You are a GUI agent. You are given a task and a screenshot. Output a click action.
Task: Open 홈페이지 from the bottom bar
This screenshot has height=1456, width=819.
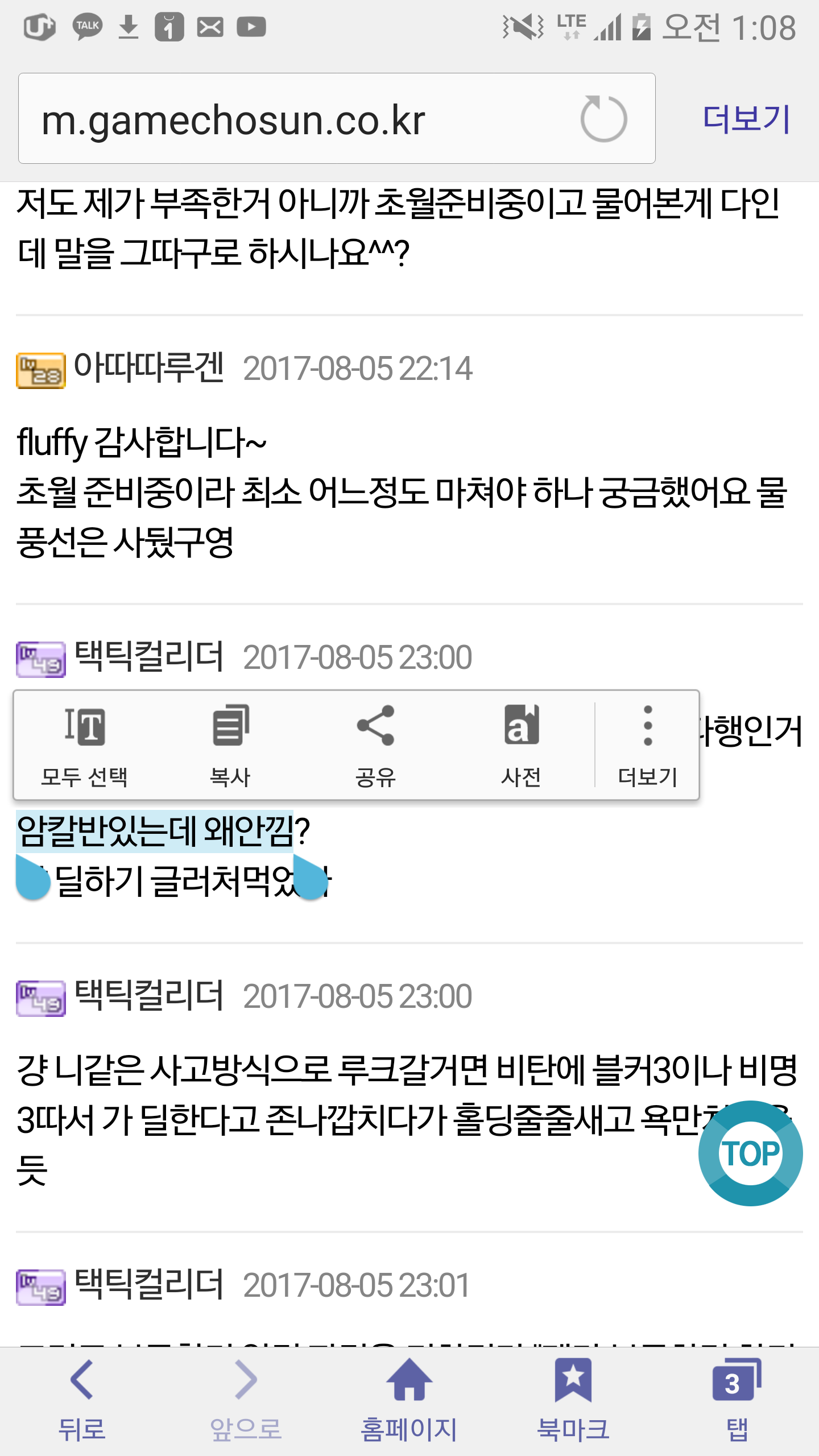click(x=409, y=1400)
